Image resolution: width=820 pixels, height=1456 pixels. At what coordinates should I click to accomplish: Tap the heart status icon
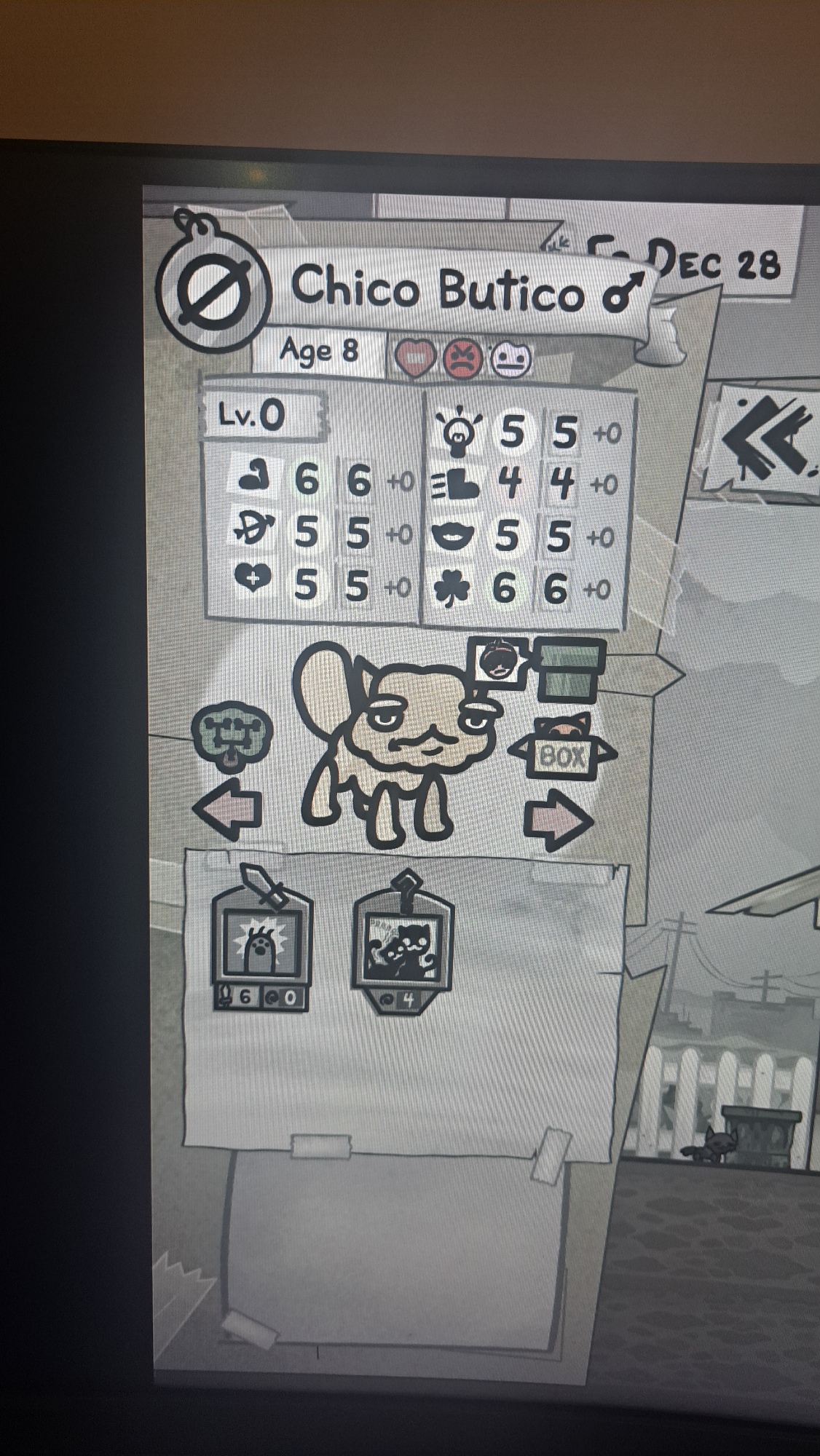pos(415,358)
